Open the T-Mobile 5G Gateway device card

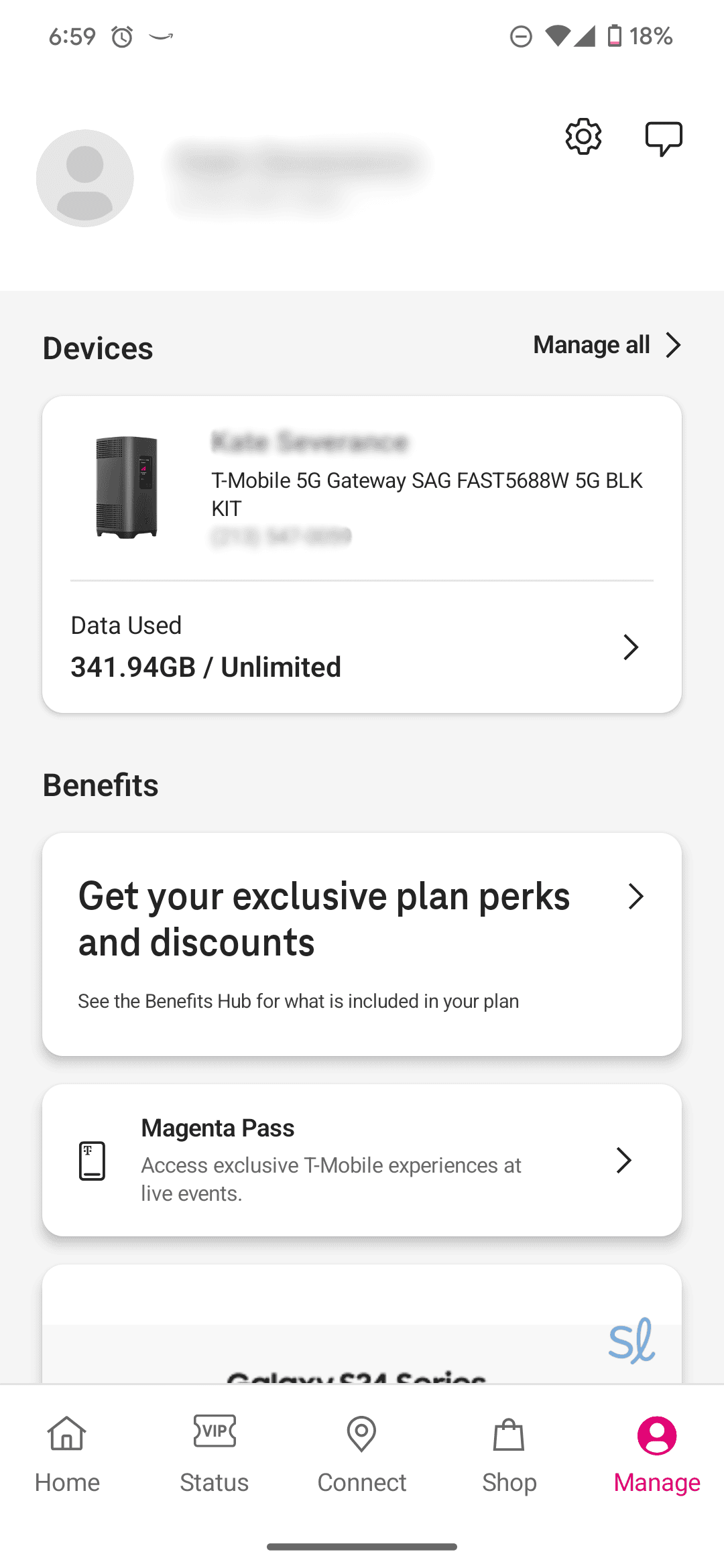(362, 488)
